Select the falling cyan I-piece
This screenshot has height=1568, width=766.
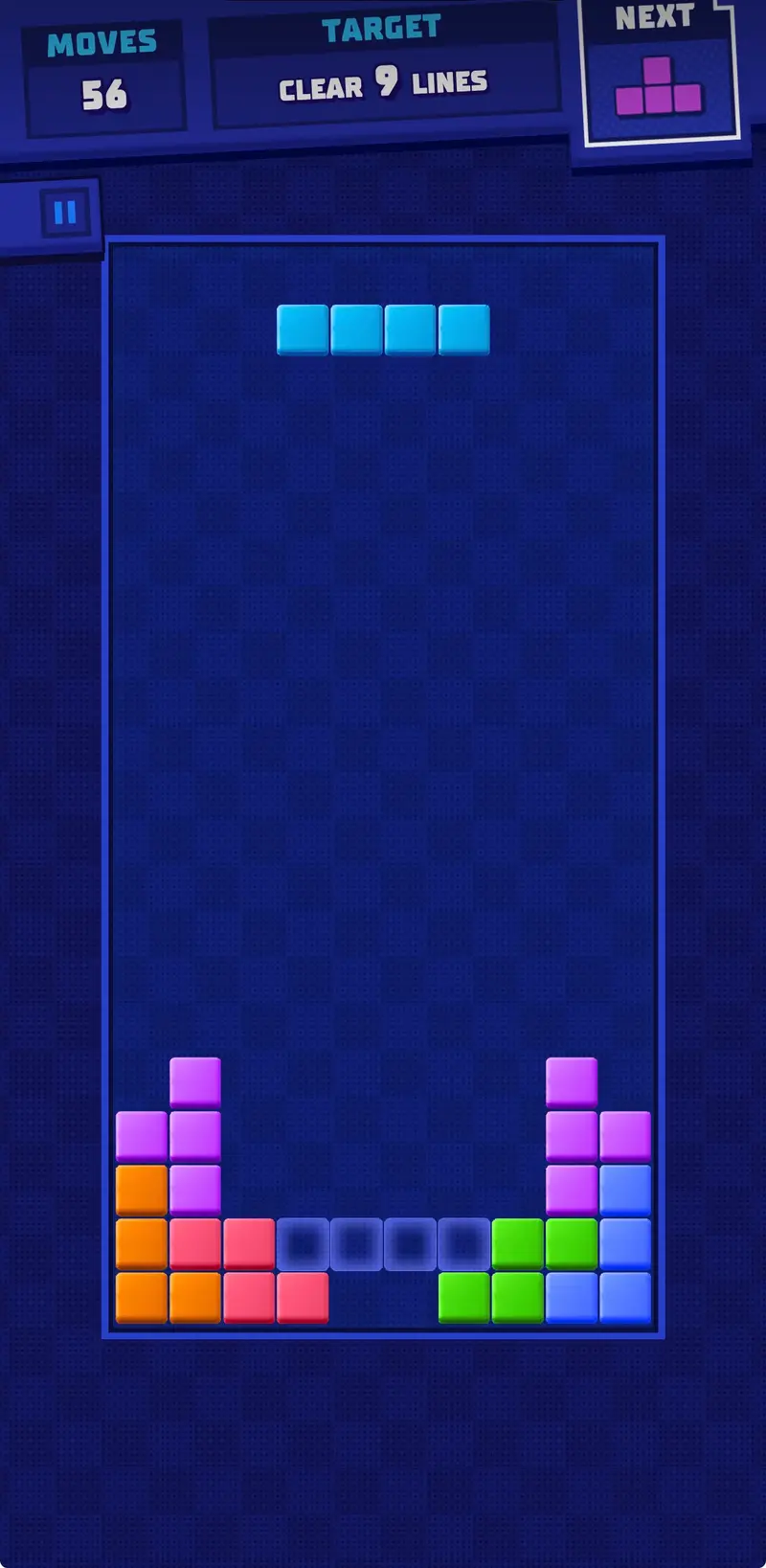pos(383,330)
